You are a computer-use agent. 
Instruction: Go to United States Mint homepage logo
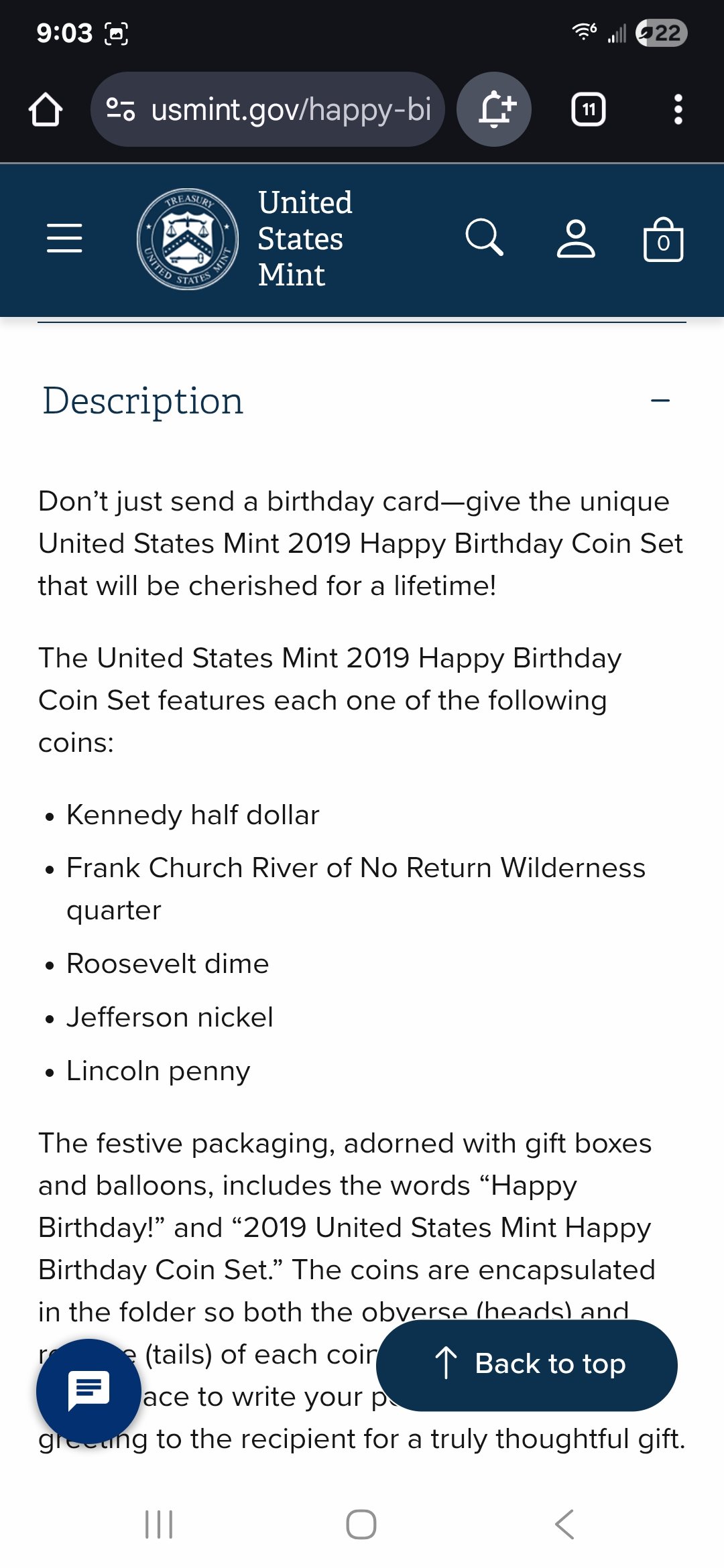pyautogui.click(x=245, y=239)
